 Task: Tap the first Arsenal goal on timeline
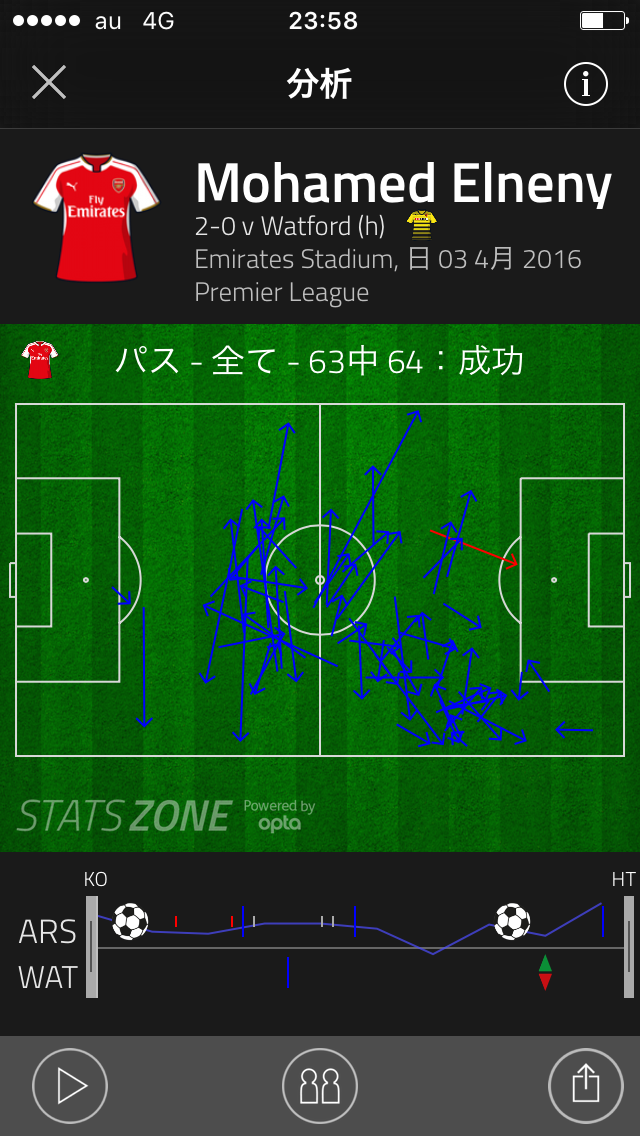pos(130,922)
